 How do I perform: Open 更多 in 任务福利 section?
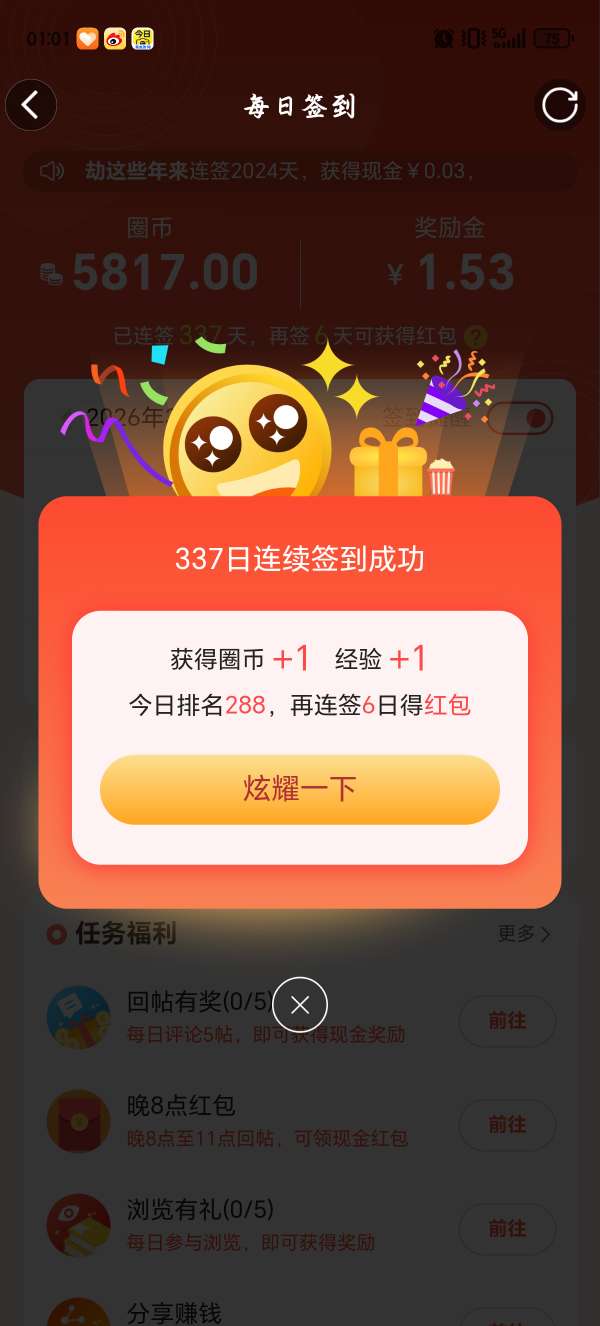point(524,934)
